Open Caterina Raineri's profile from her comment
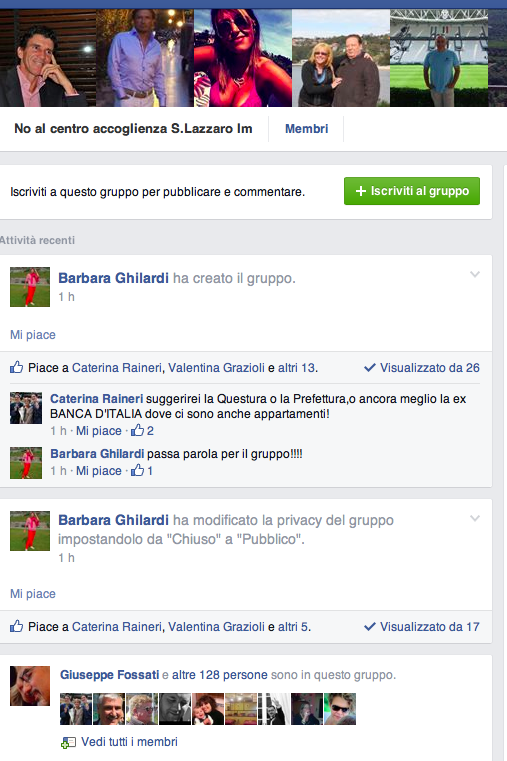 point(97,399)
